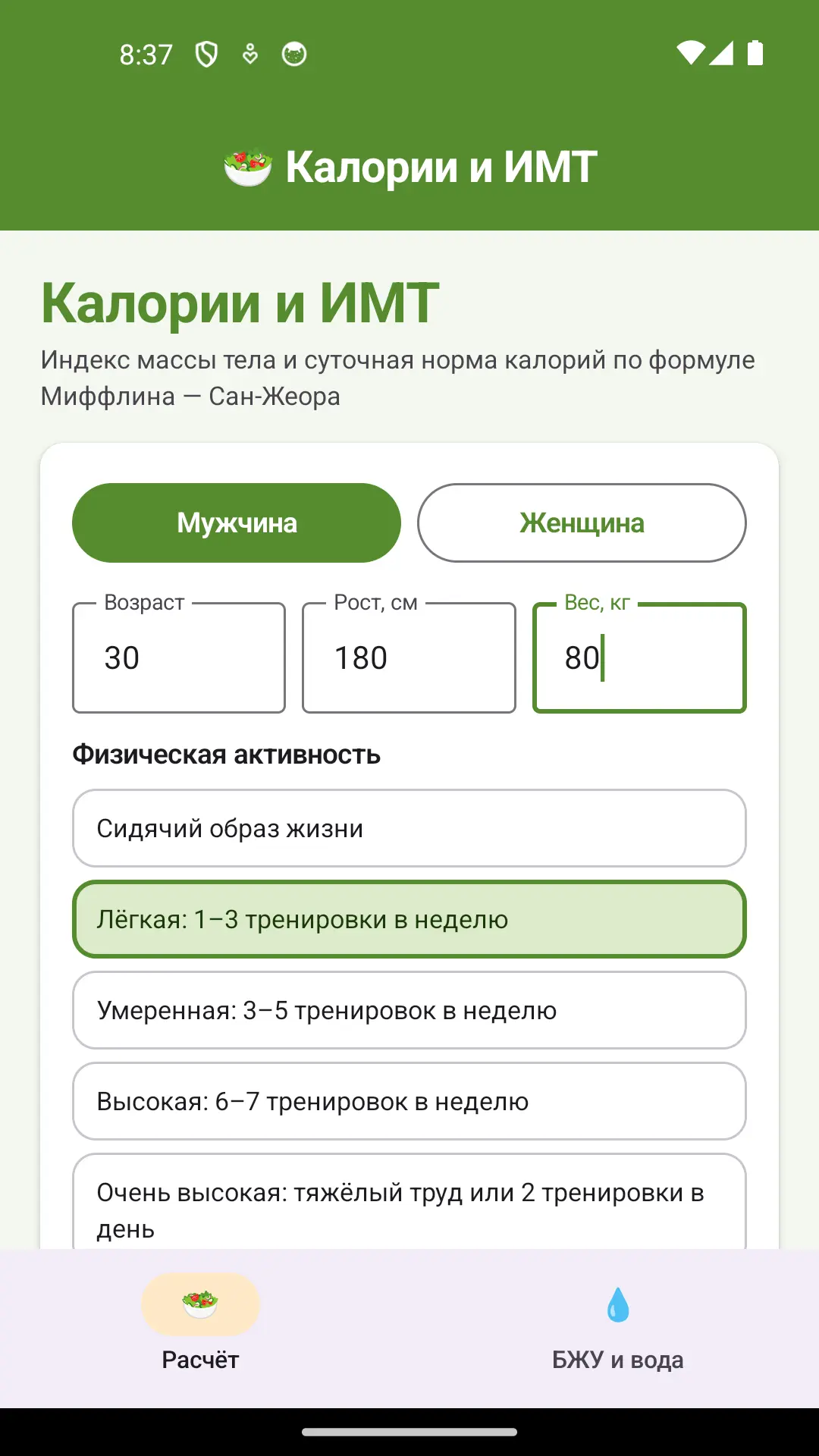The width and height of the screenshot is (819, 1456).
Task: Choose Очень высокая activity option
Action: [x=409, y=1202]
